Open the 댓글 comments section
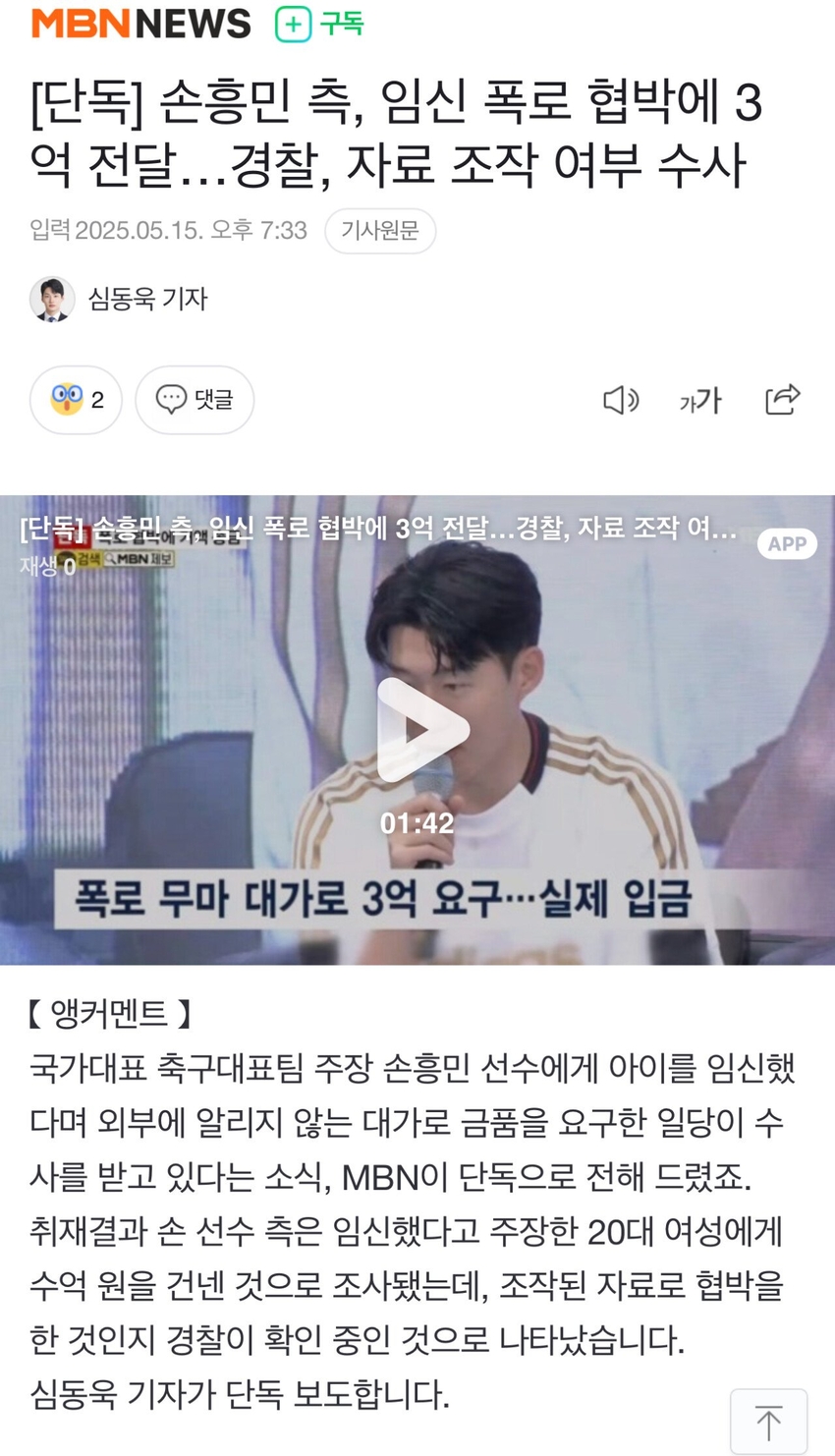The image size is (835, 1456). click(x=195, y=400)
